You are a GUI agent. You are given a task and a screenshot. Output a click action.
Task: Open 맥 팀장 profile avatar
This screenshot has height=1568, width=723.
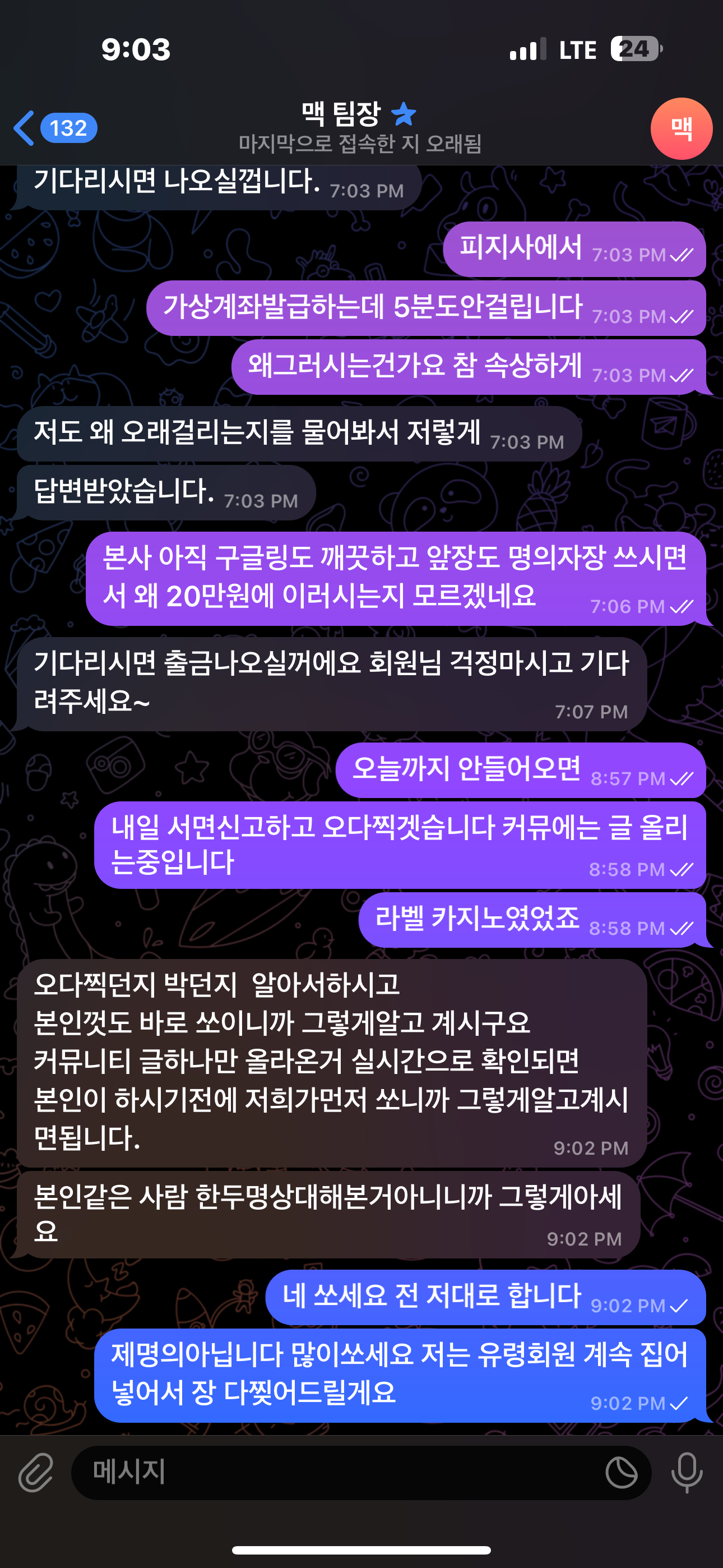pos(681,128)
